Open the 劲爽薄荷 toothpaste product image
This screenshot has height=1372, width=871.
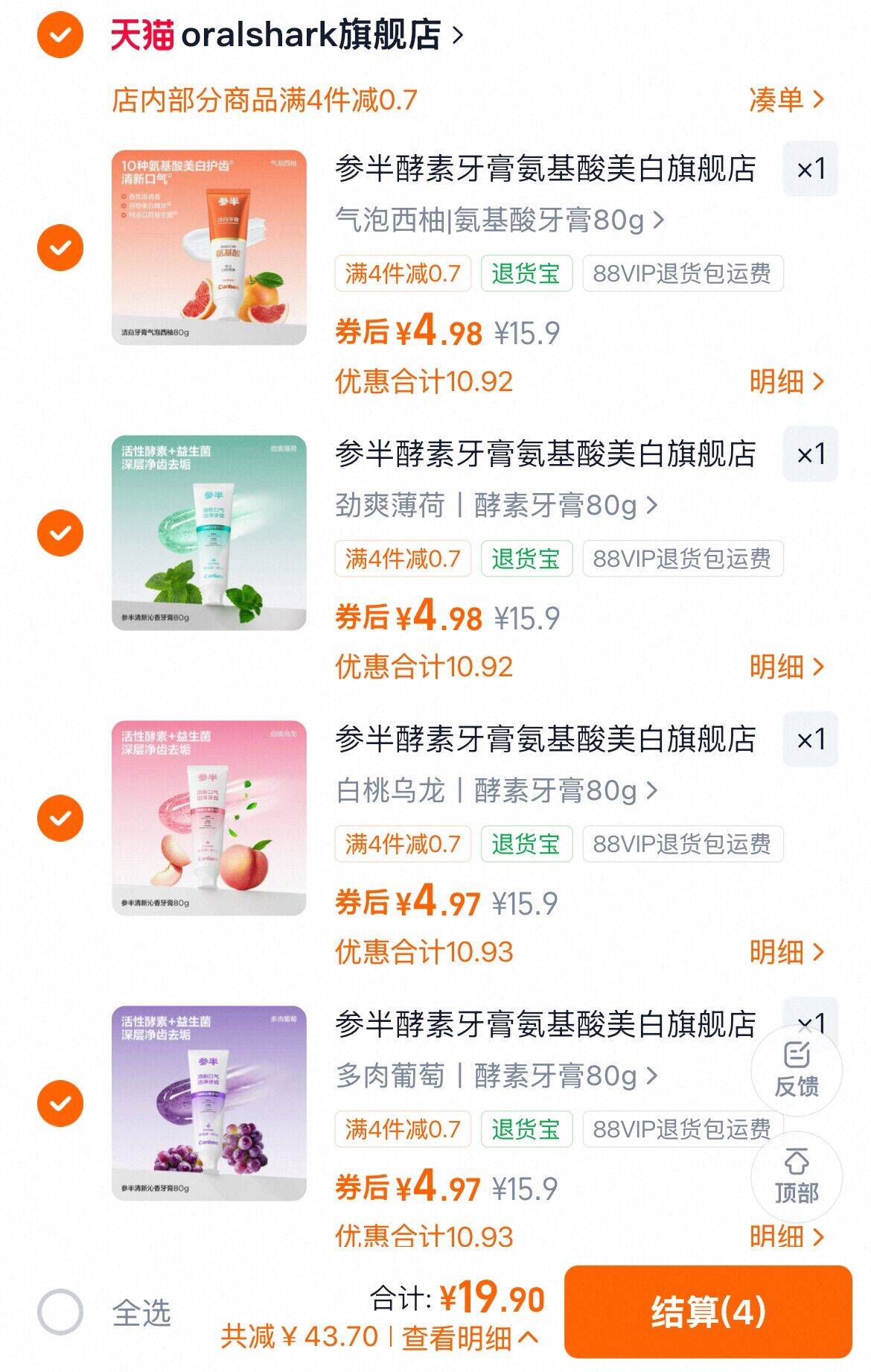[209, 533]
